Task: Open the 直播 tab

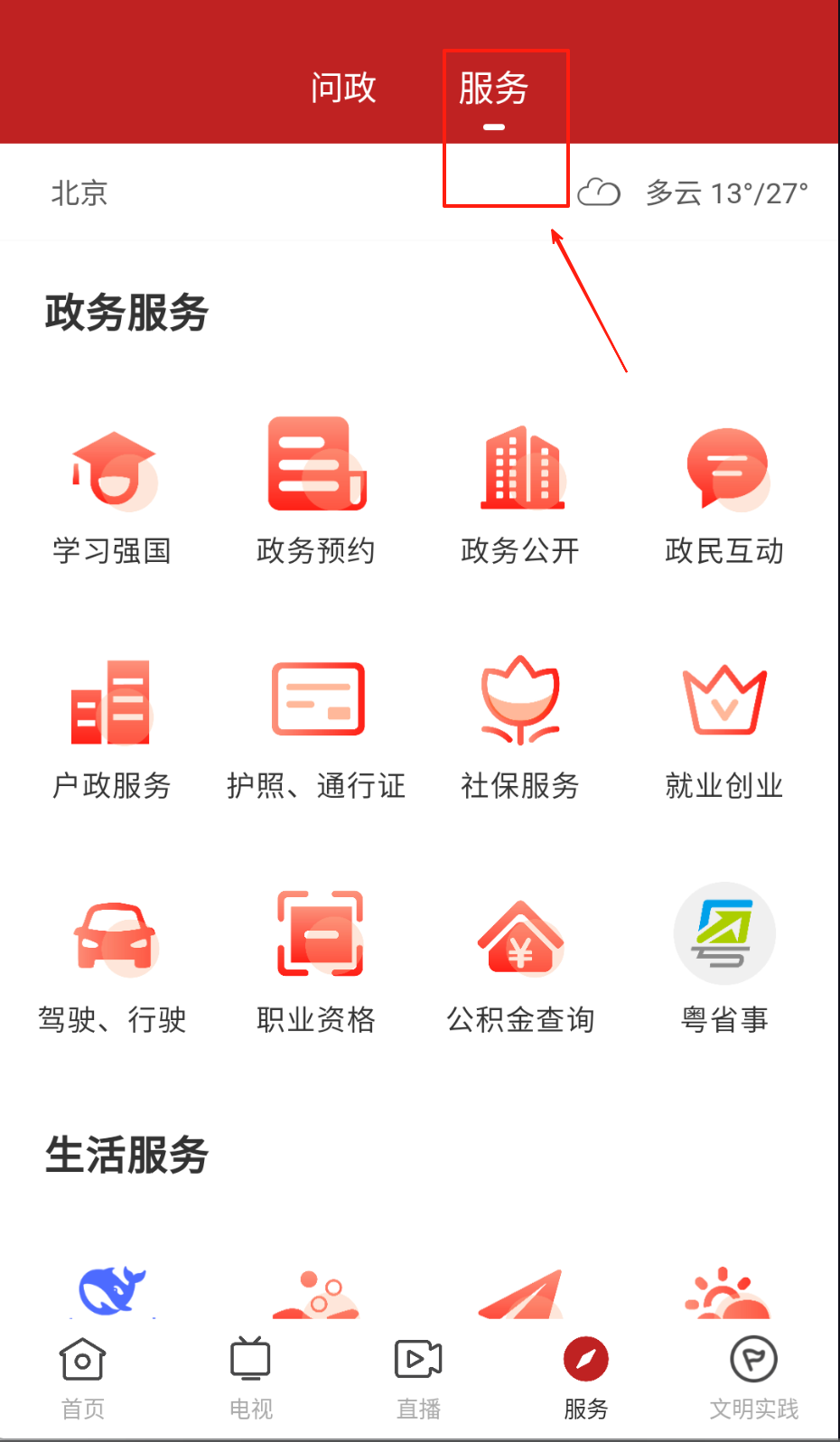Action: click(418, 1377)
